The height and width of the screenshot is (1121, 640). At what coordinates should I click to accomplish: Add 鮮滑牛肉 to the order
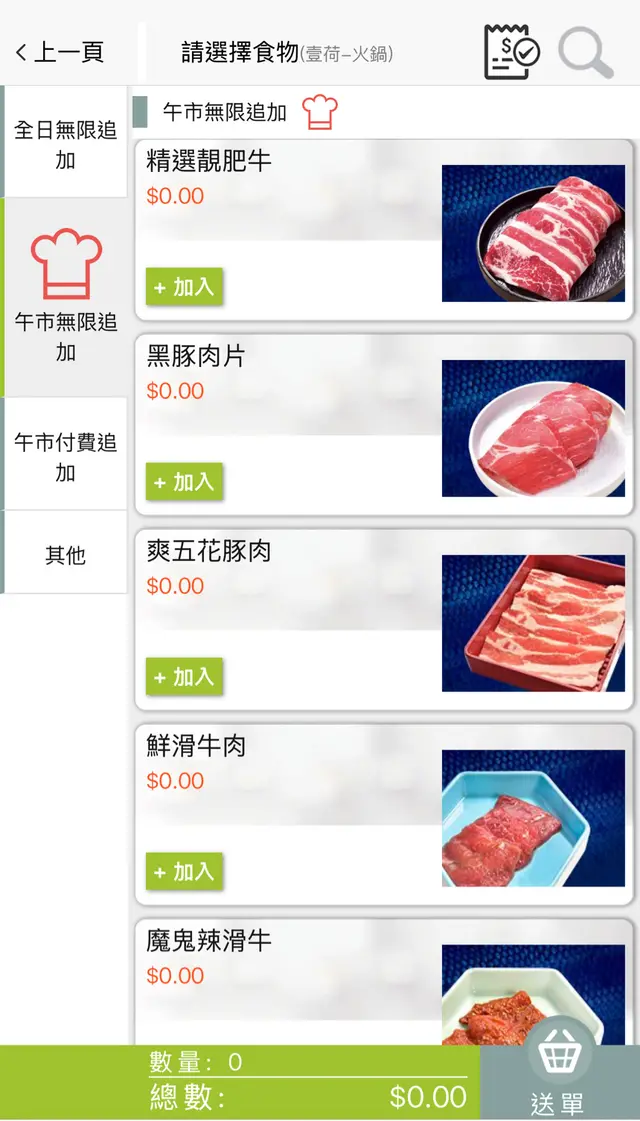click(x=184, y=872)
